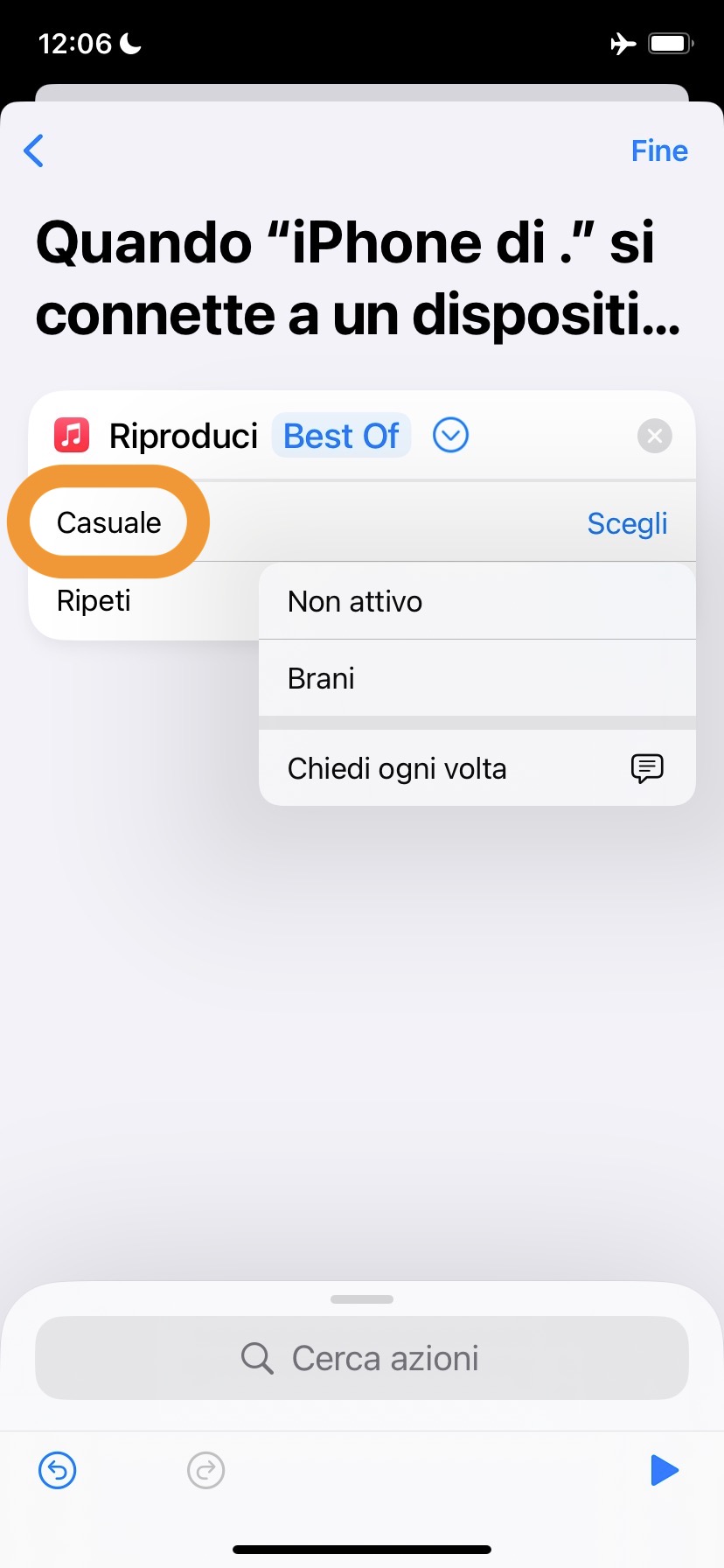This screenshot has width=724, height=1568.
Task: Collapse the Riproduci action options
Action: pos(451,435)
